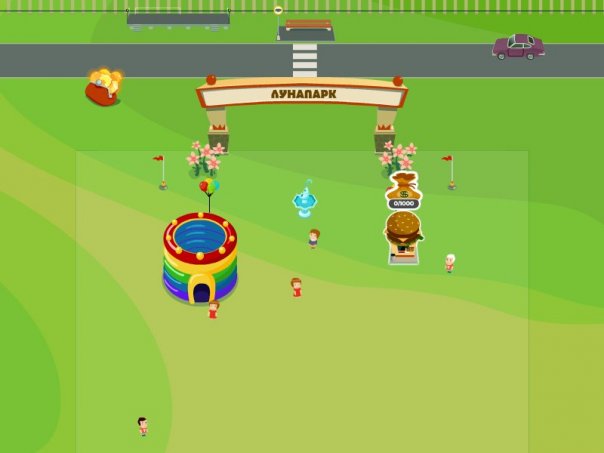Select the burger stand building
604x453 pixels.
(403, 238)
